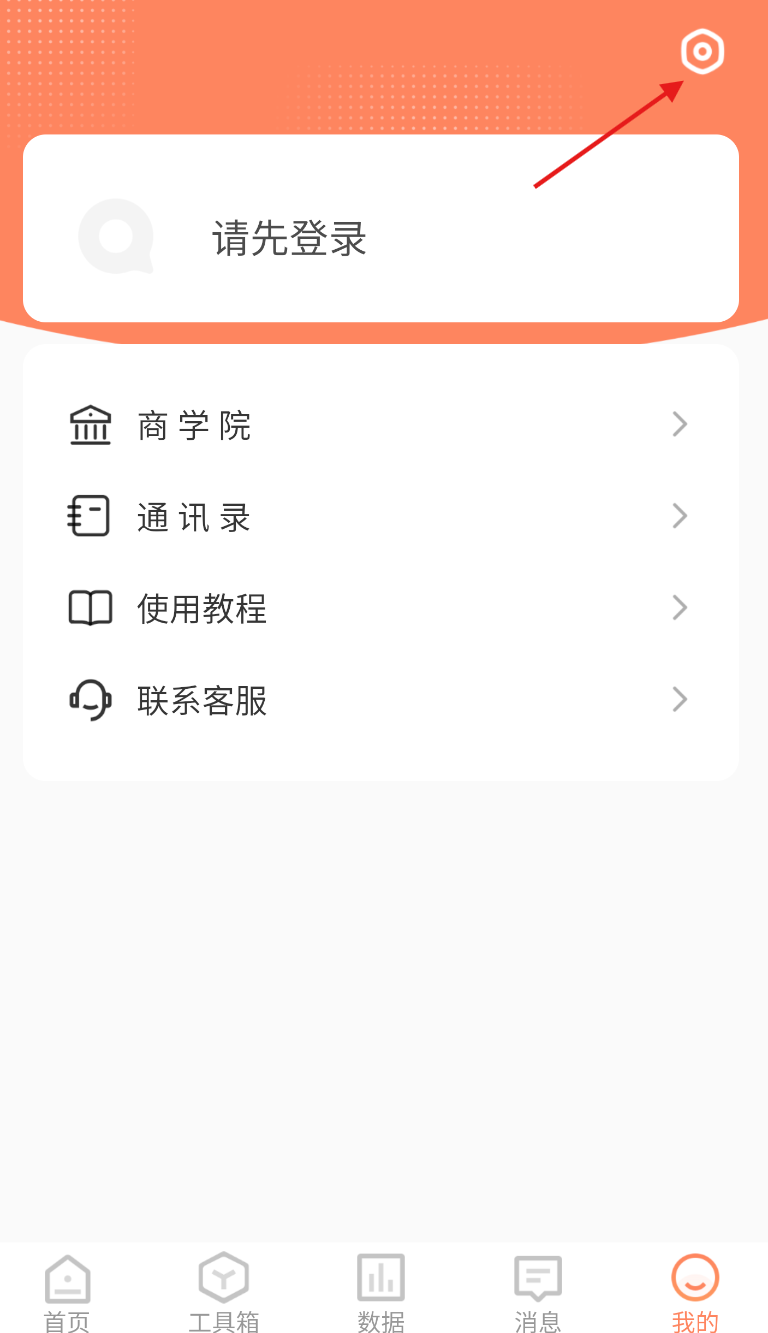The image size is (768, 1333).
Task: Tap 请先登录 to log in
Action: [290, 239]
